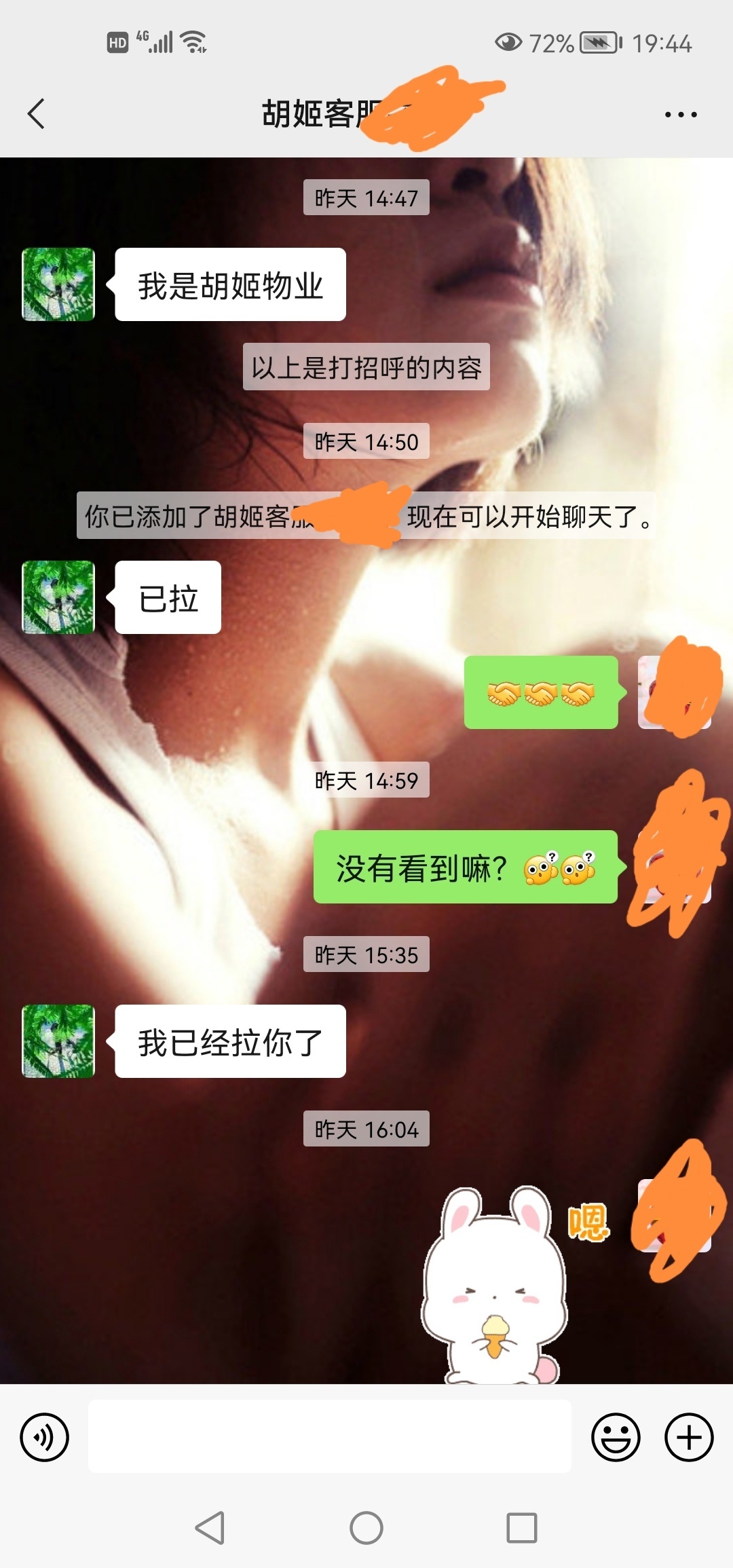The image size is (733, 1568).
Task: Open the recent apps overview
Action: 521,1528
